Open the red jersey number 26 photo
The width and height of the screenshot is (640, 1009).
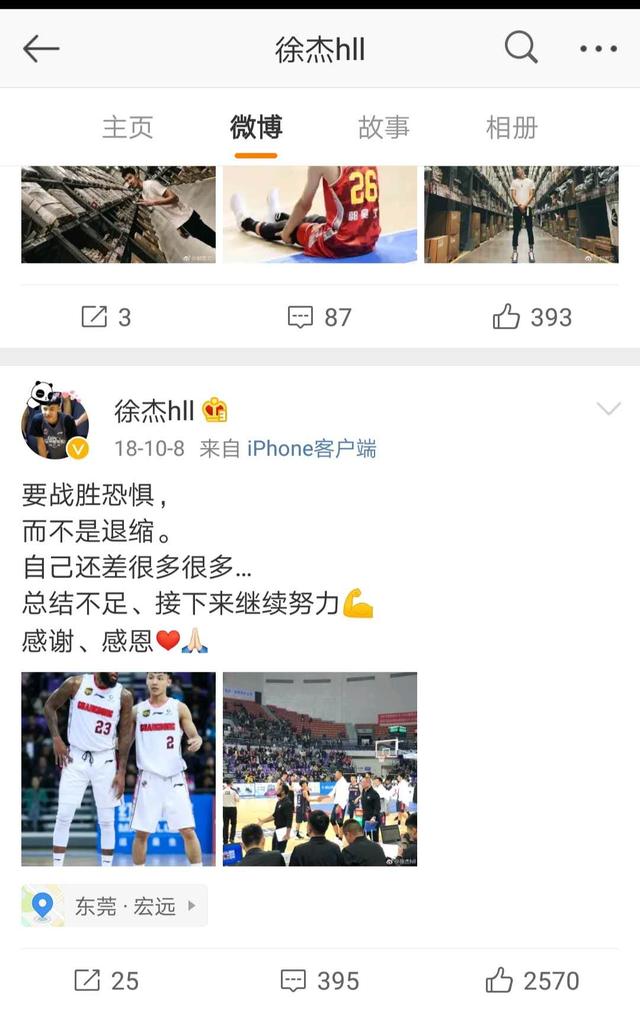319,214
